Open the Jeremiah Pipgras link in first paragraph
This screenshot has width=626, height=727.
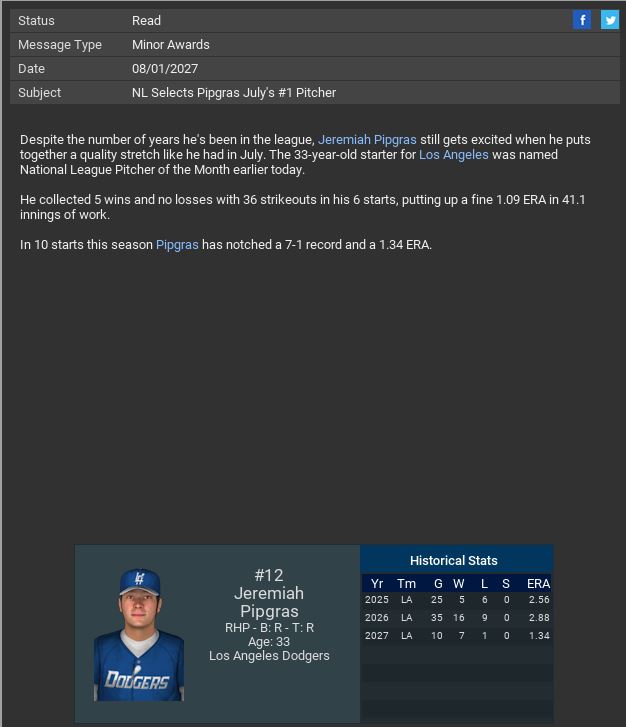pos(367,140)
